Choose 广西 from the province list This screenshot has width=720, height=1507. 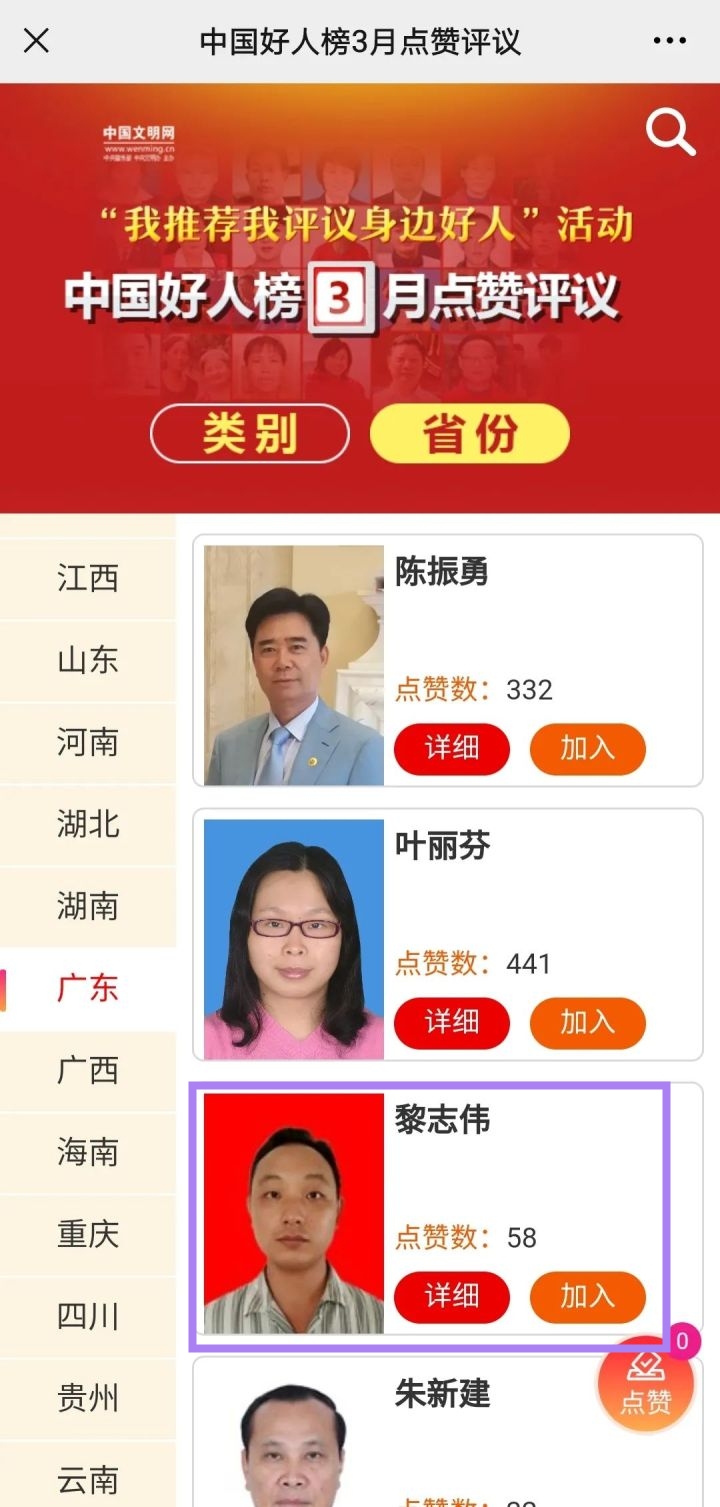(88, 1070)
